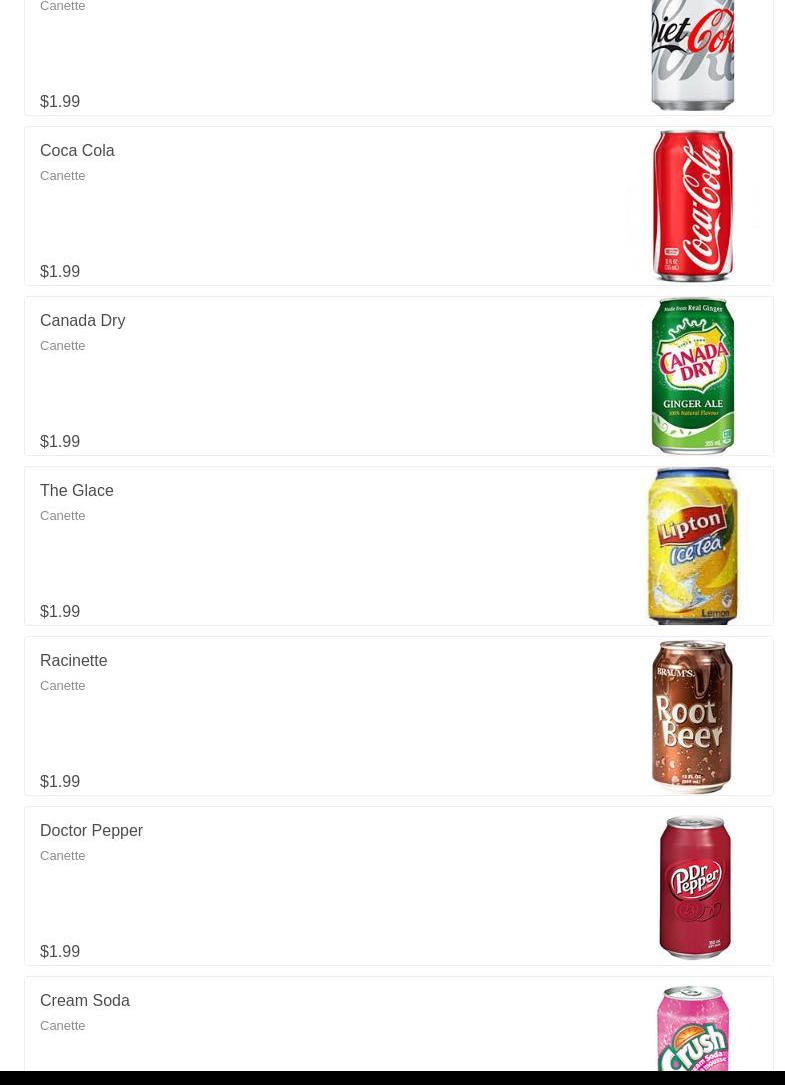Open the Cream Soda item
This screenshot has height=1085, width=785.
click(398, 1025)
